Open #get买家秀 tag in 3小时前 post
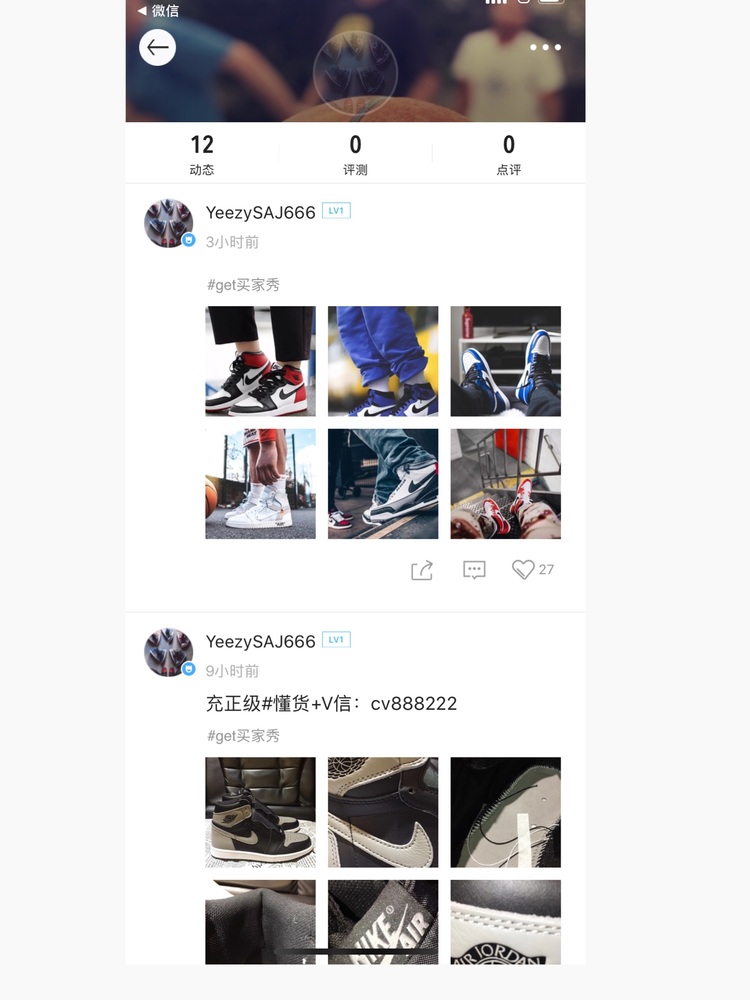Image resolution: width=750 pixels, height=1000 pixels. (x=243, y=285)
